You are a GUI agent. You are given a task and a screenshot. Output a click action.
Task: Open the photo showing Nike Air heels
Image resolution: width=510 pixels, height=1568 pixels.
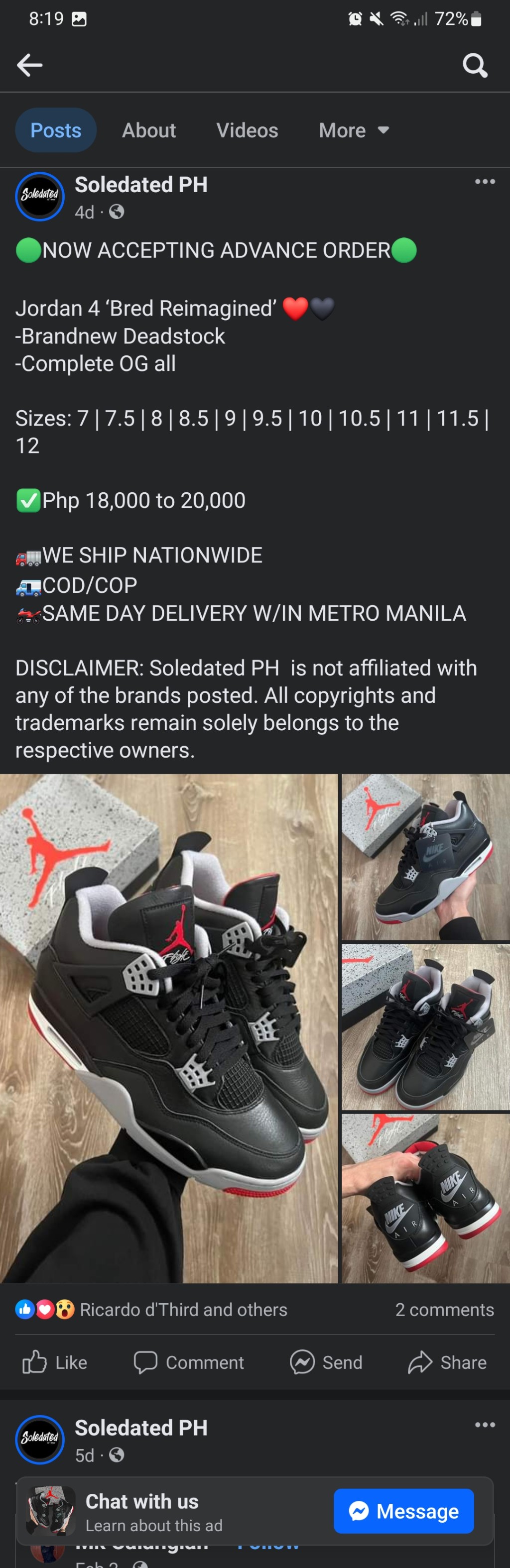point(425,1198)
